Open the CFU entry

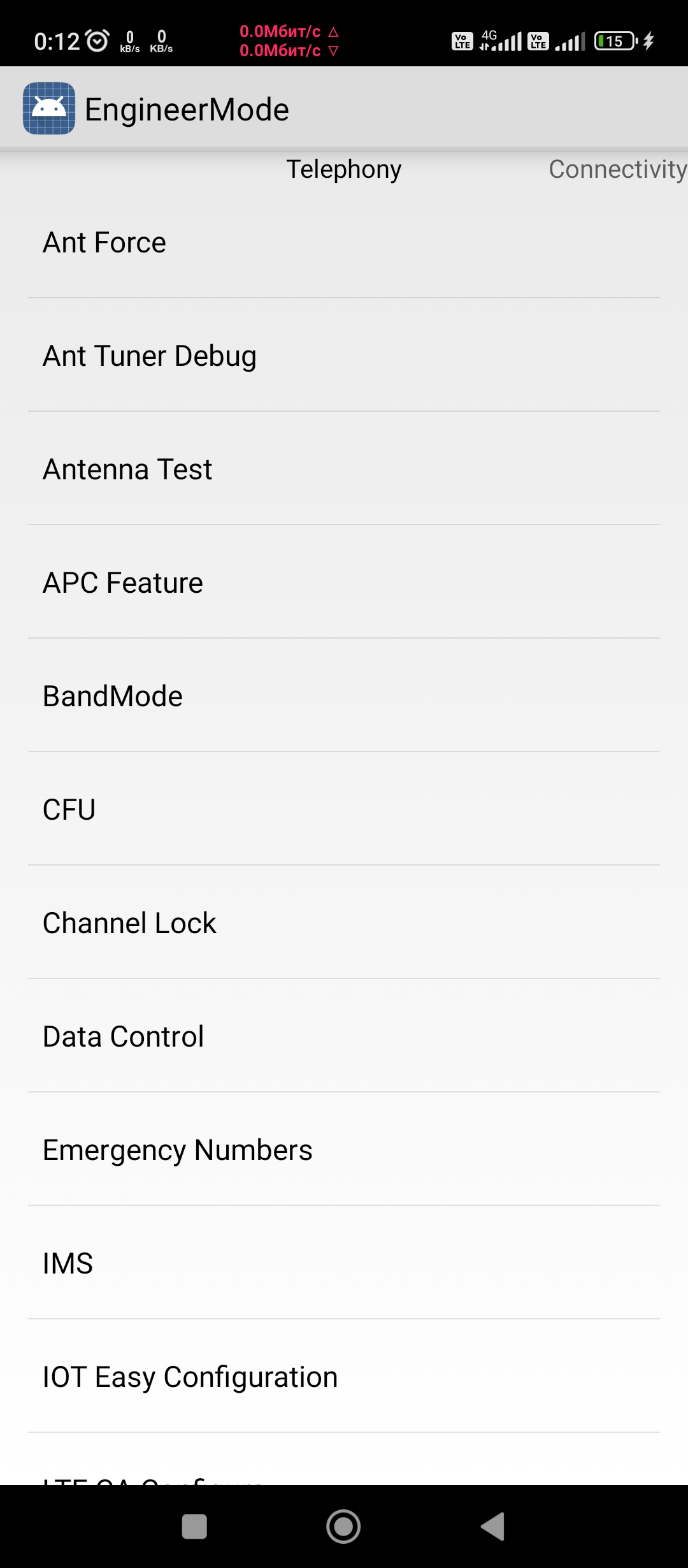(x=344, y=809)
